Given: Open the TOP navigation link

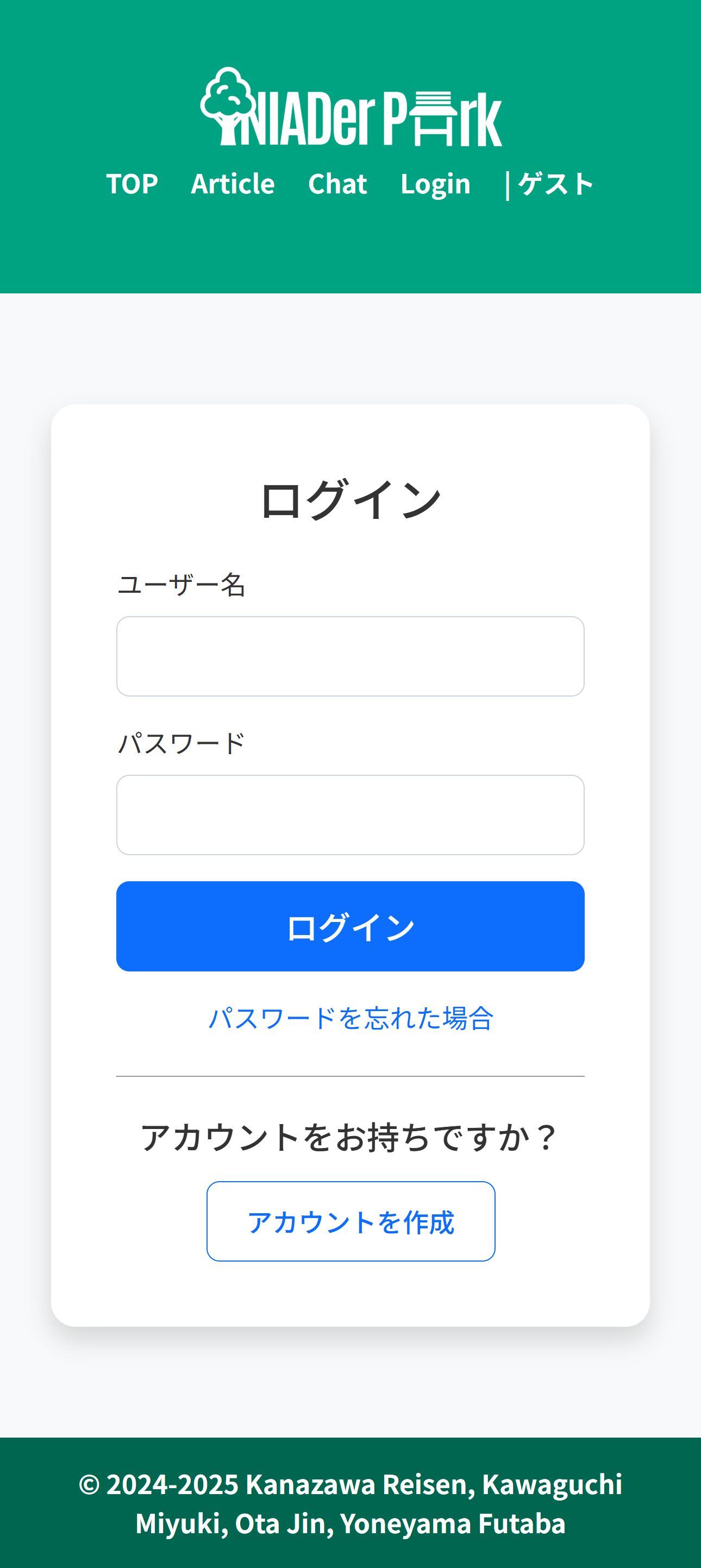Looking at the screenshot, I should click(132, 184).
